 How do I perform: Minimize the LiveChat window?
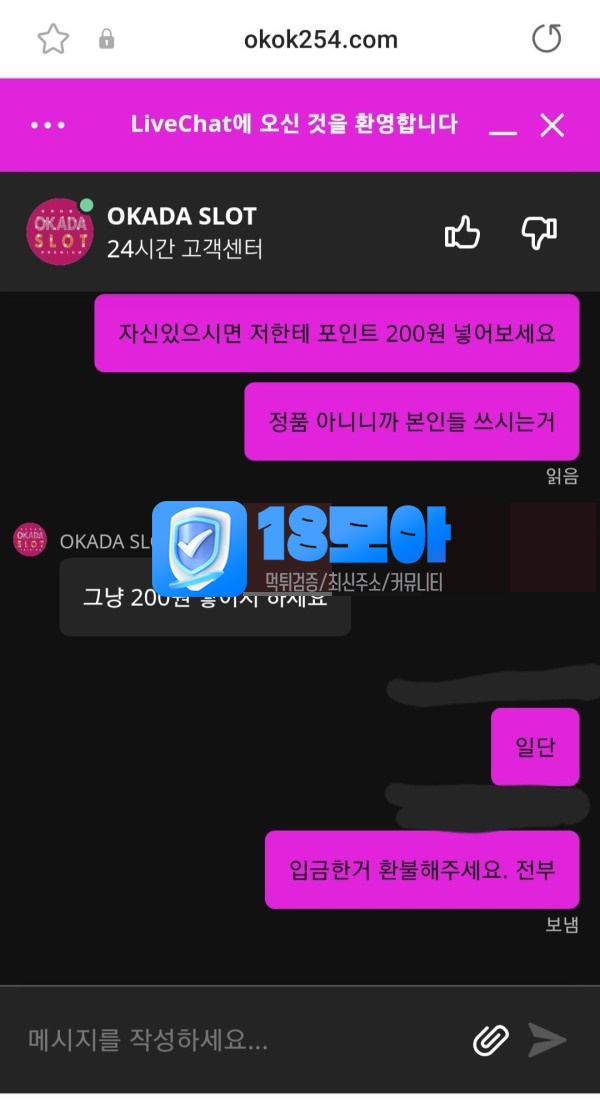pyautogui.click(x=503, y=127)
